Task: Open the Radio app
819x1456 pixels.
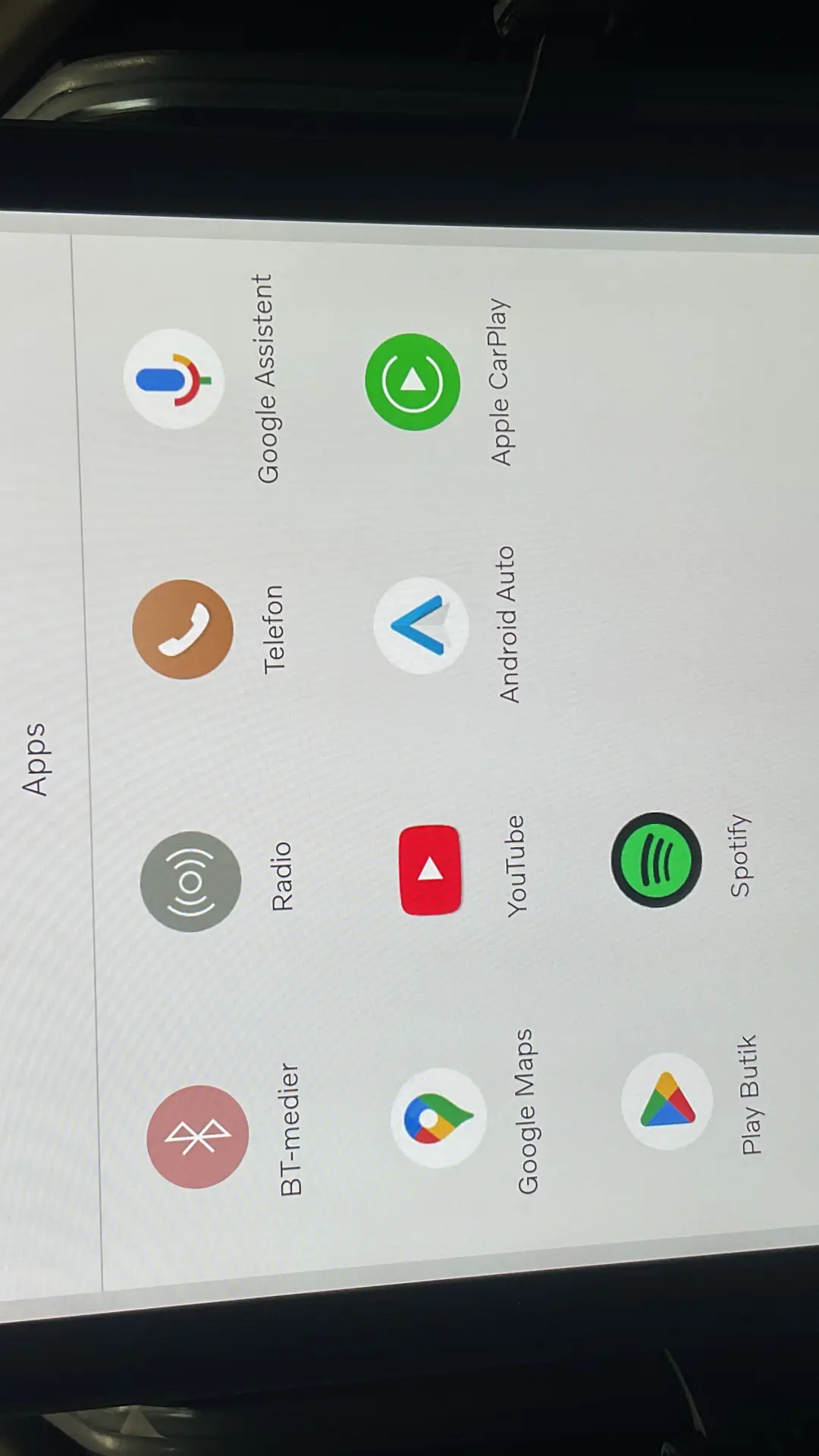Action: click(x=190, y=881)
